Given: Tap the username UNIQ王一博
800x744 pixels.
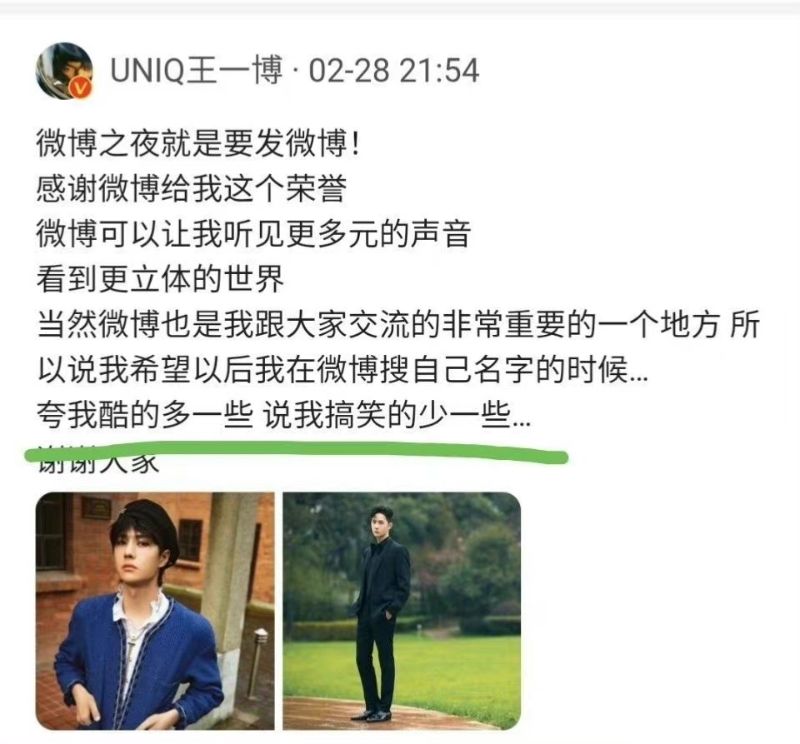Looking at the screenshot, I should coord(197,71).
